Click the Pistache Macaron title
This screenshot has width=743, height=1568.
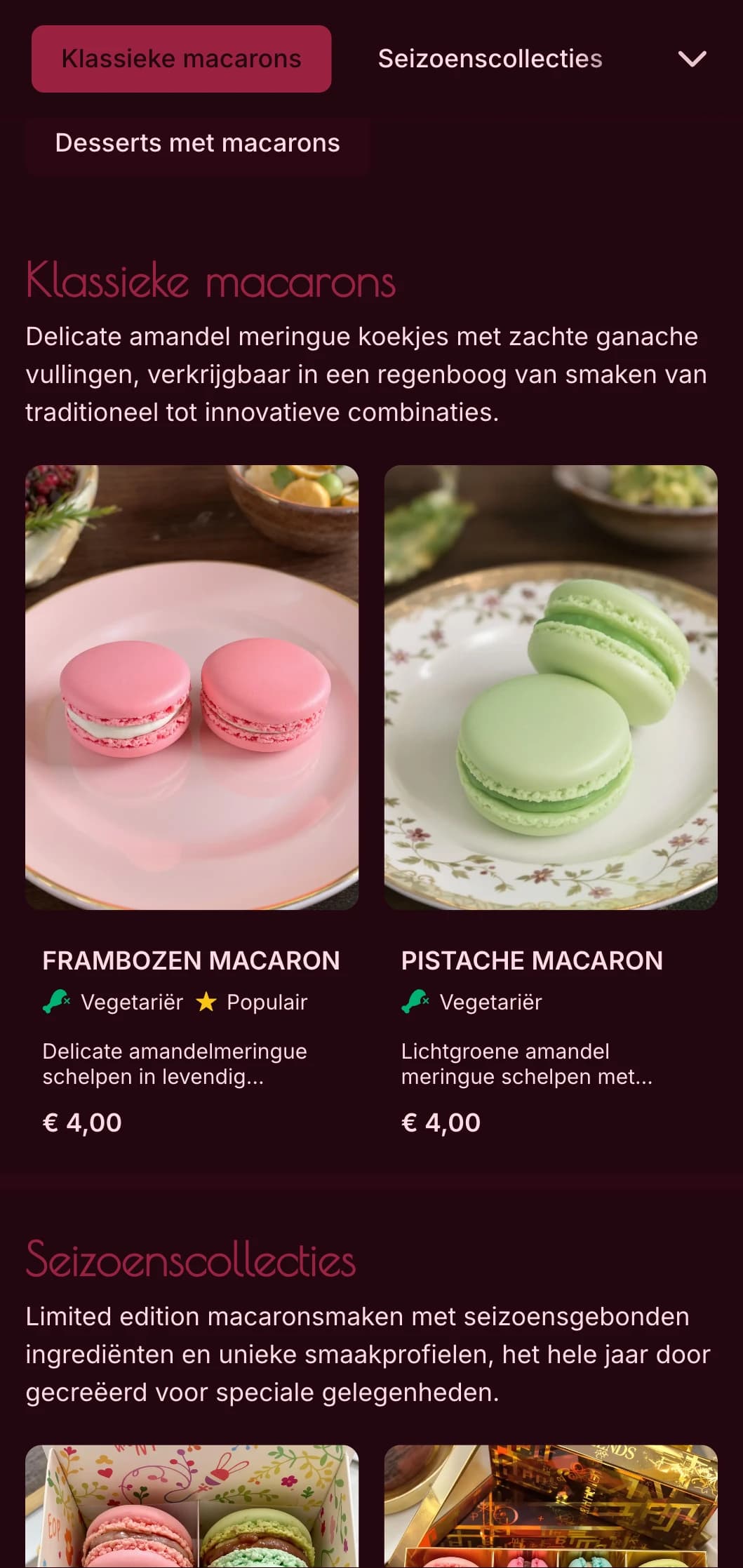tap(532, 960)
